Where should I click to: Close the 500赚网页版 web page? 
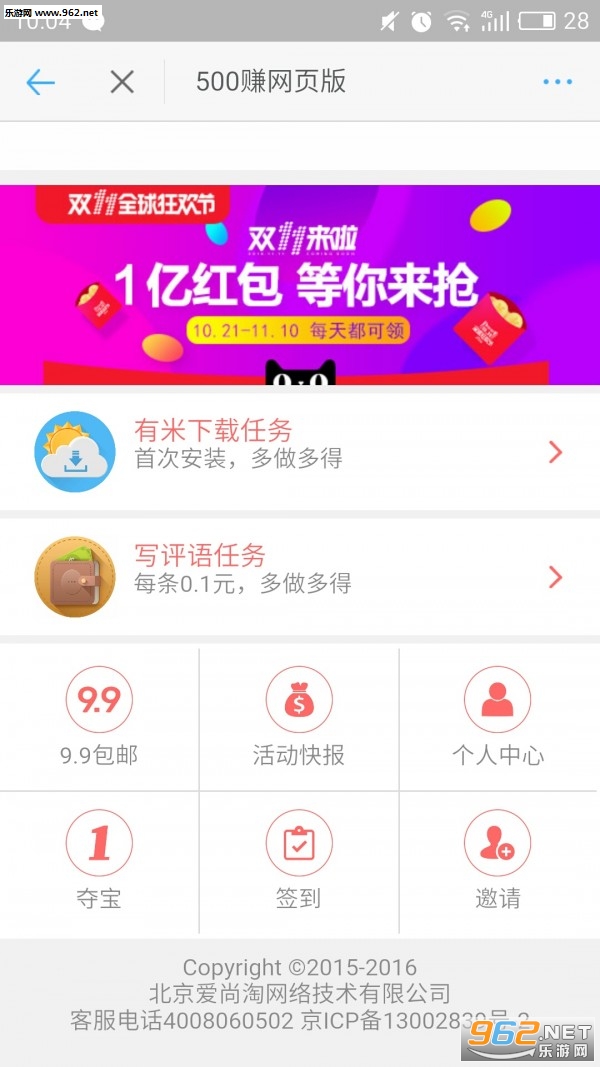[x=122, y=82]
